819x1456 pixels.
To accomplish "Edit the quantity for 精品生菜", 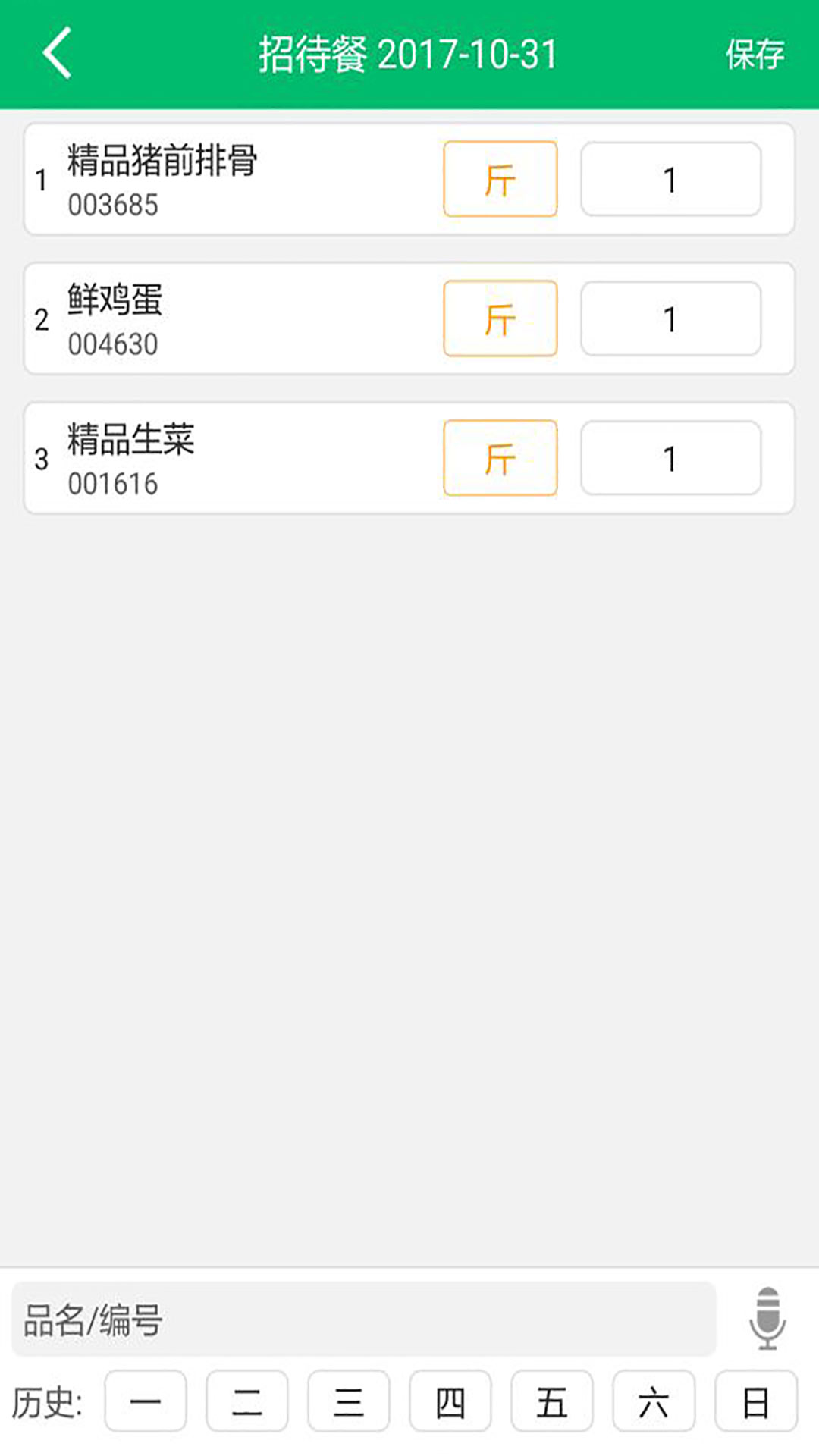I will pyautogui.click(x=670, y=459).
